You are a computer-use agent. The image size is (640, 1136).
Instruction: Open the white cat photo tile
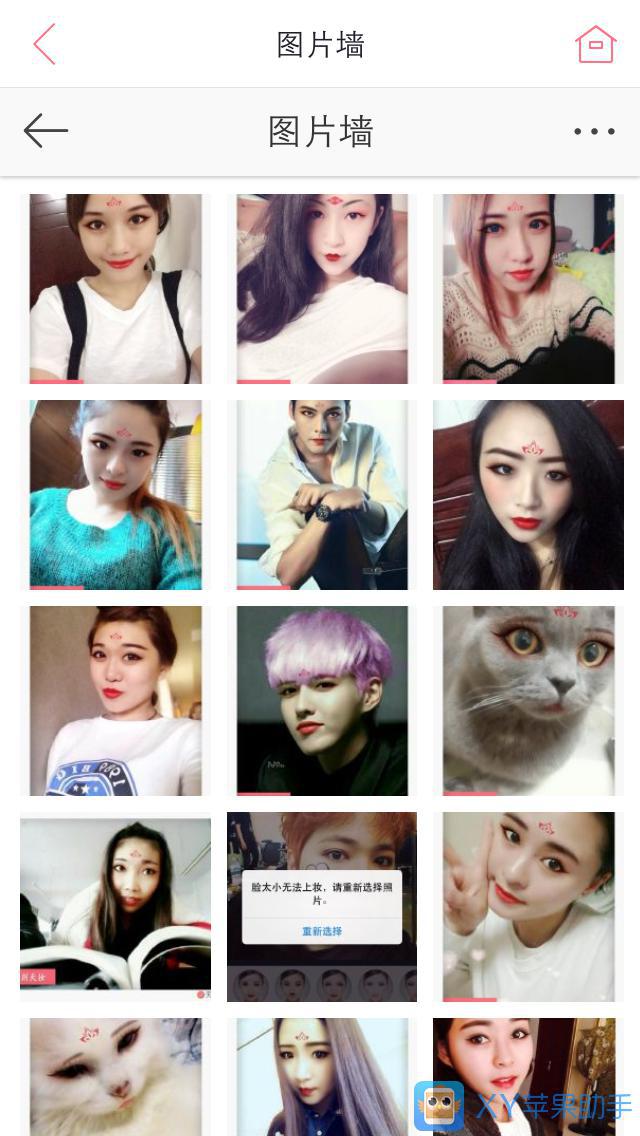click(x=115, y=1076)
